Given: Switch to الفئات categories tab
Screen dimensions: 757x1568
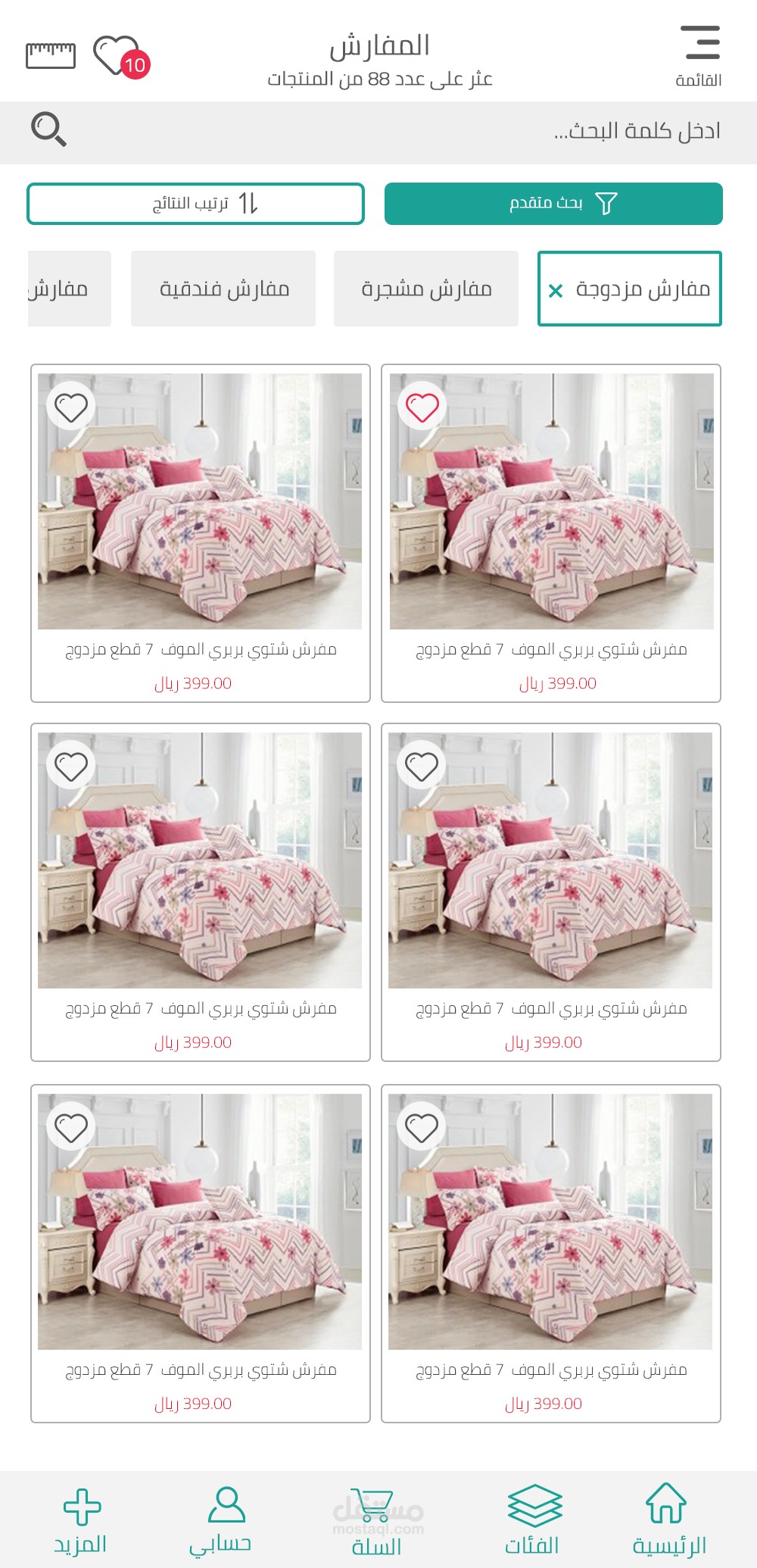Looking at the screenshot, I should (532, 1519).
